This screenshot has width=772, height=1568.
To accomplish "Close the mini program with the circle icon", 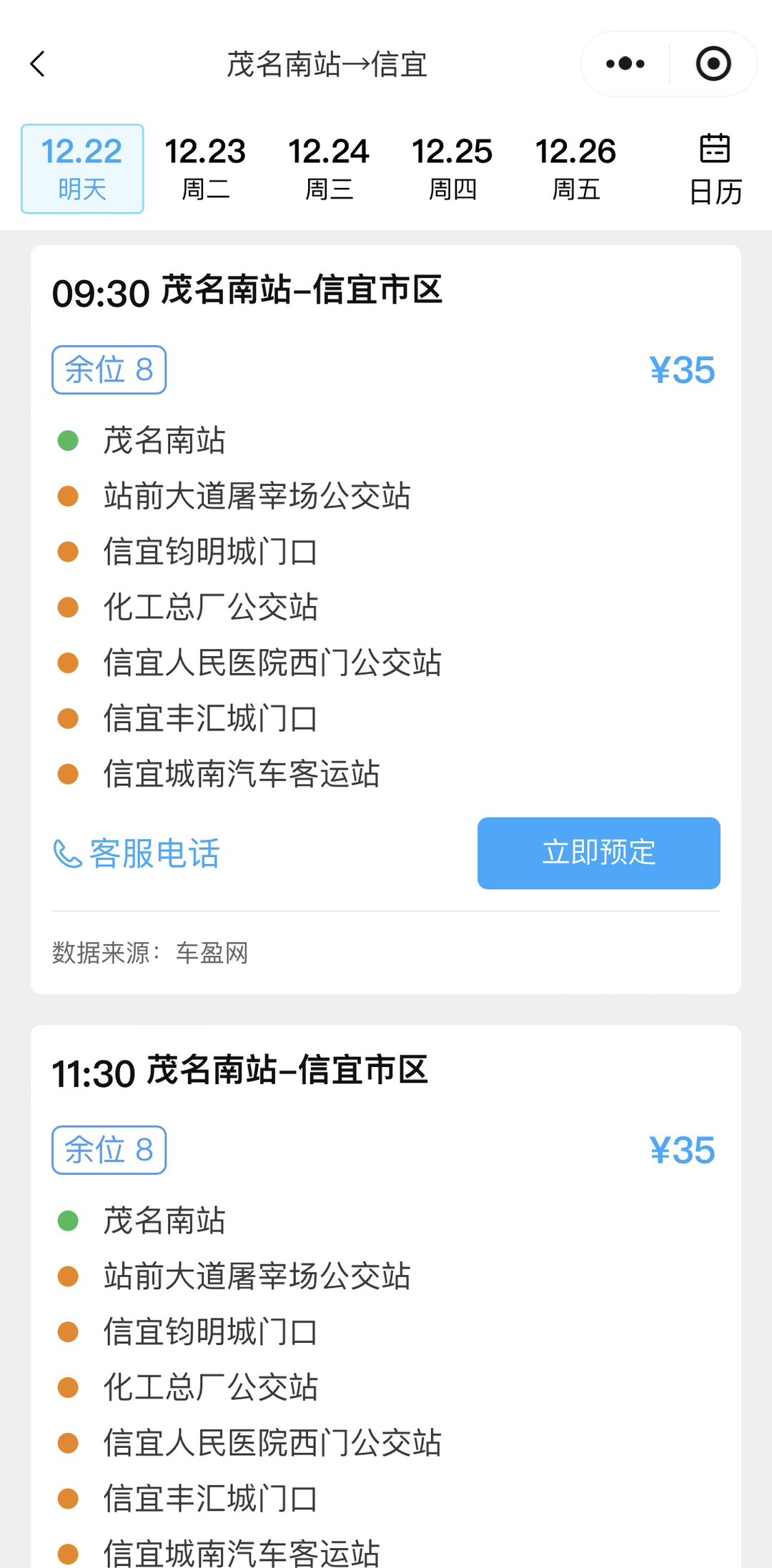I will [x=713, y=64].
